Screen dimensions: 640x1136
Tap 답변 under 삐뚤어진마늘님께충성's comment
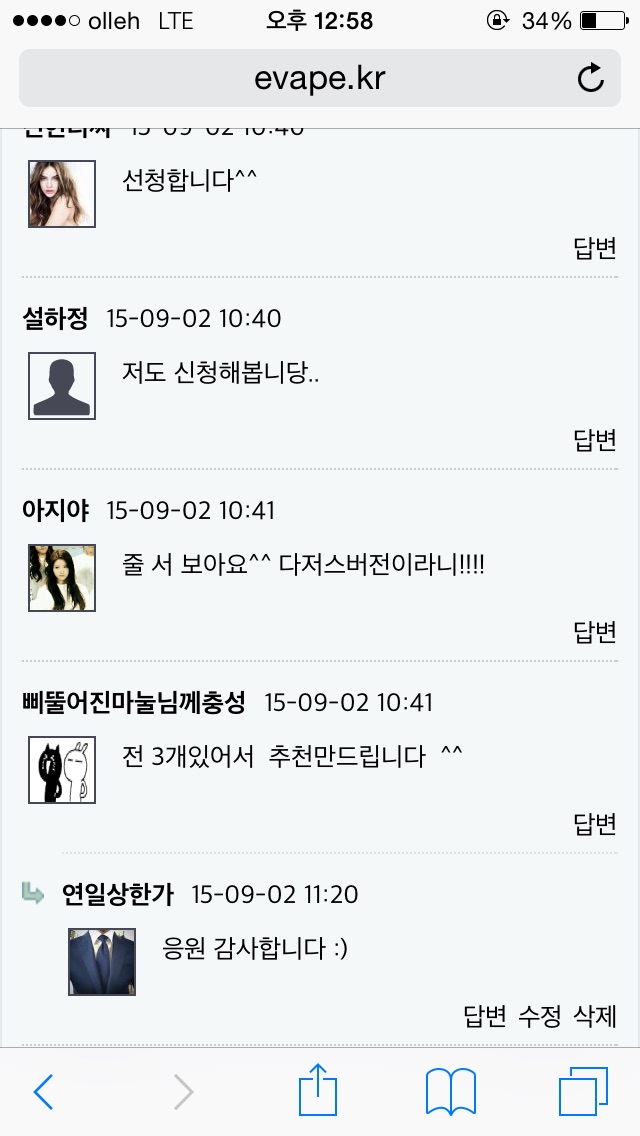click(x=594, y=824)
